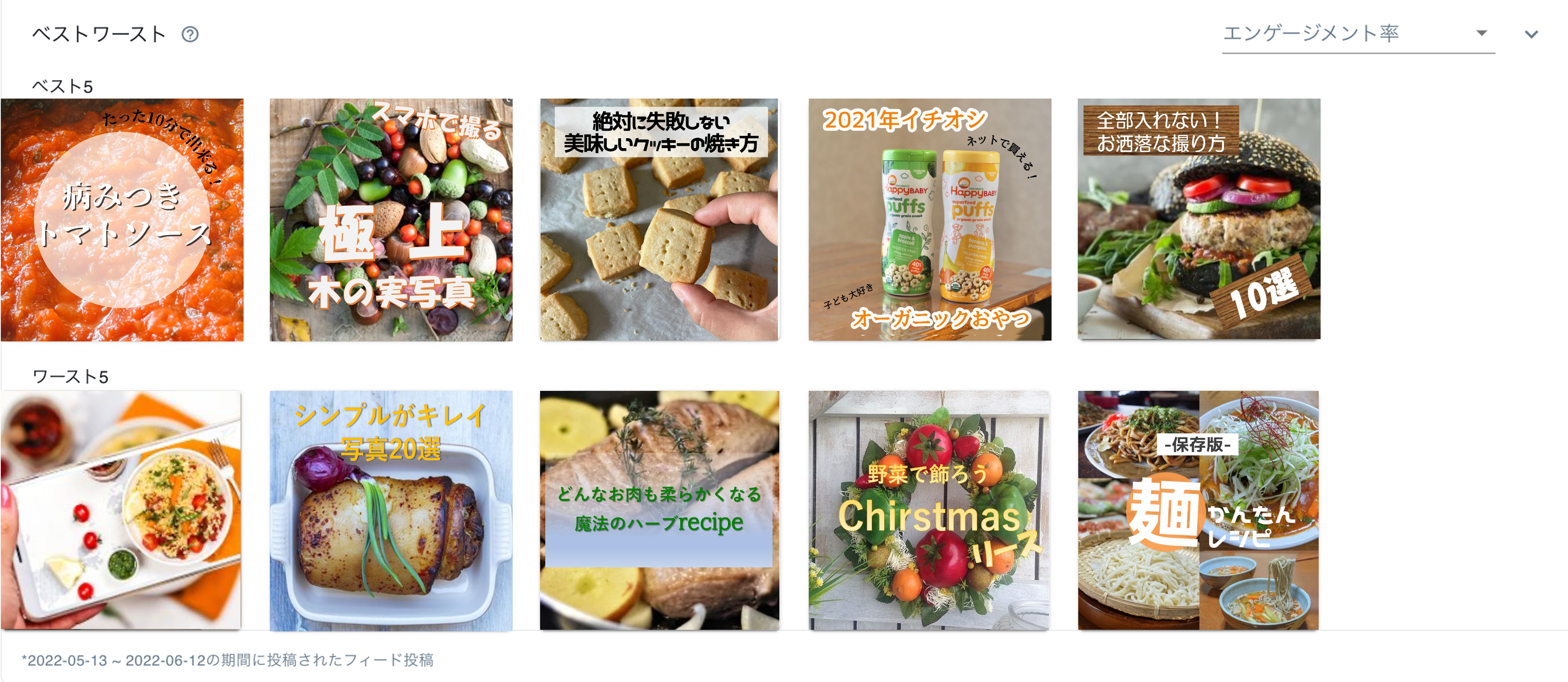1568x682 pixels.
Task: Open the 病みつきトマトソース post
Action: [122, 220]
